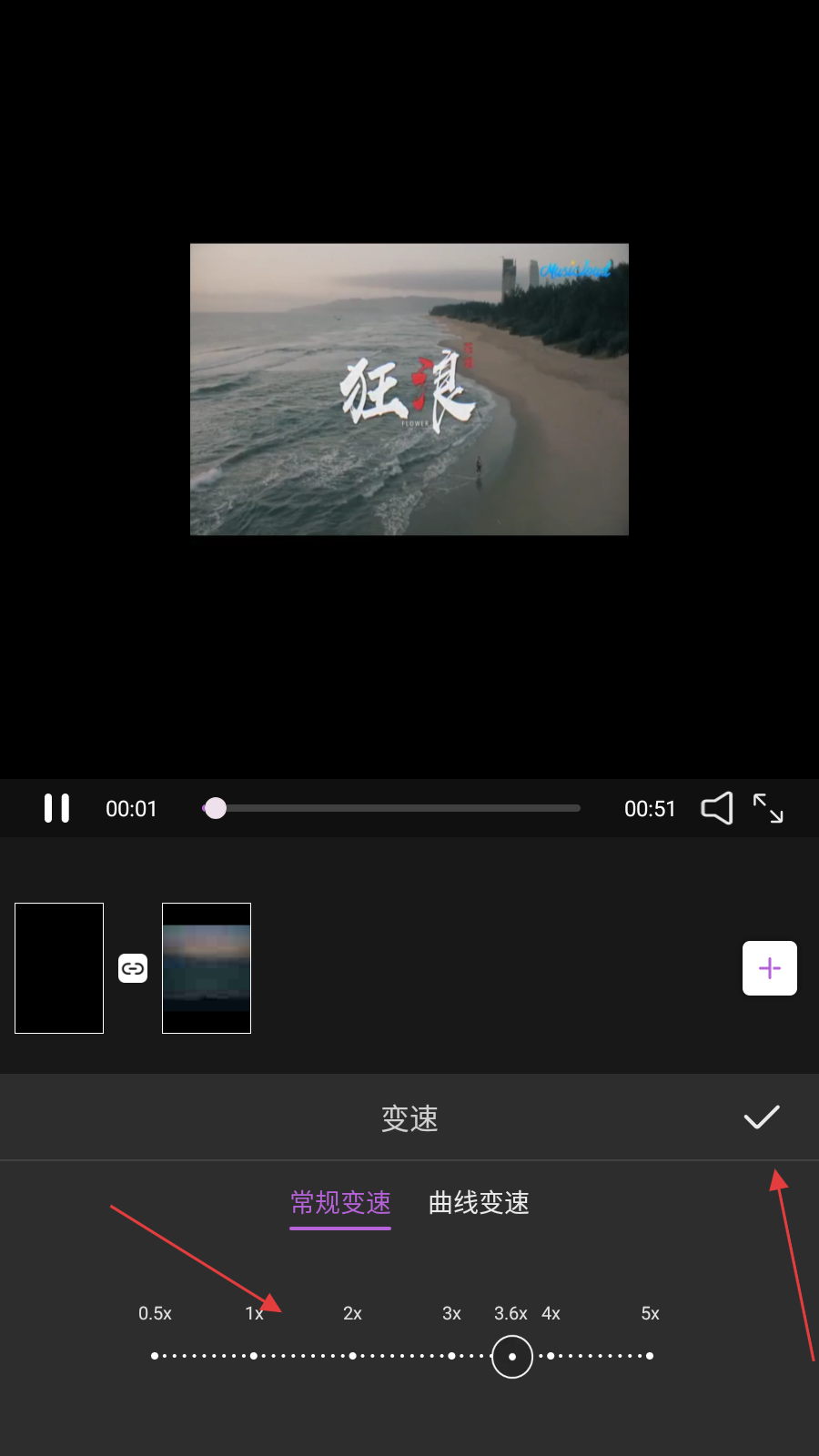This screenshot has height=1456, width=819.
Task: Add a new clip with plus button
Action: click(x=769, y=968)
